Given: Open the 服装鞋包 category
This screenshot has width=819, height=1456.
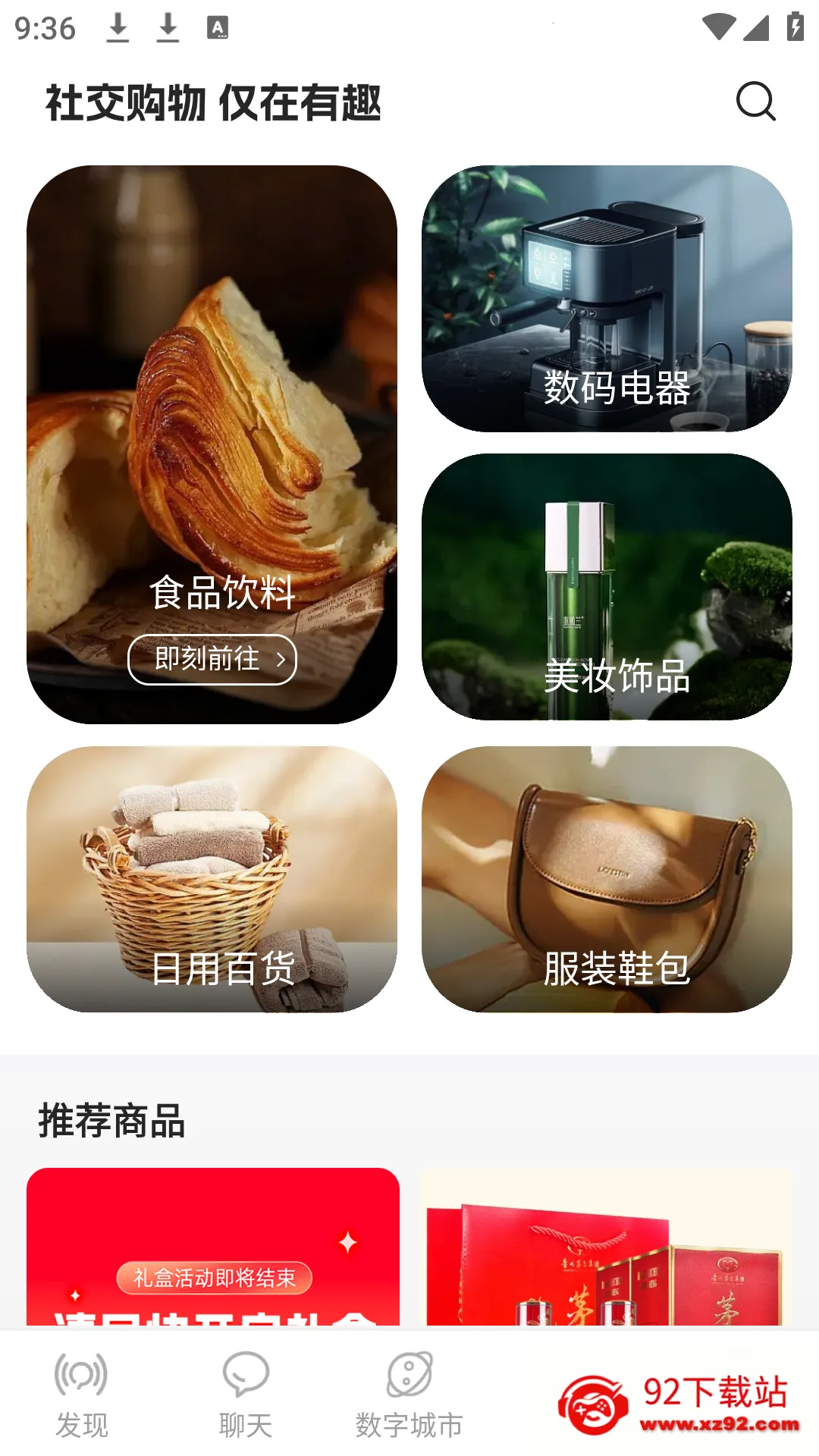Looking at the screenshot, I should [x=607, y=880].
